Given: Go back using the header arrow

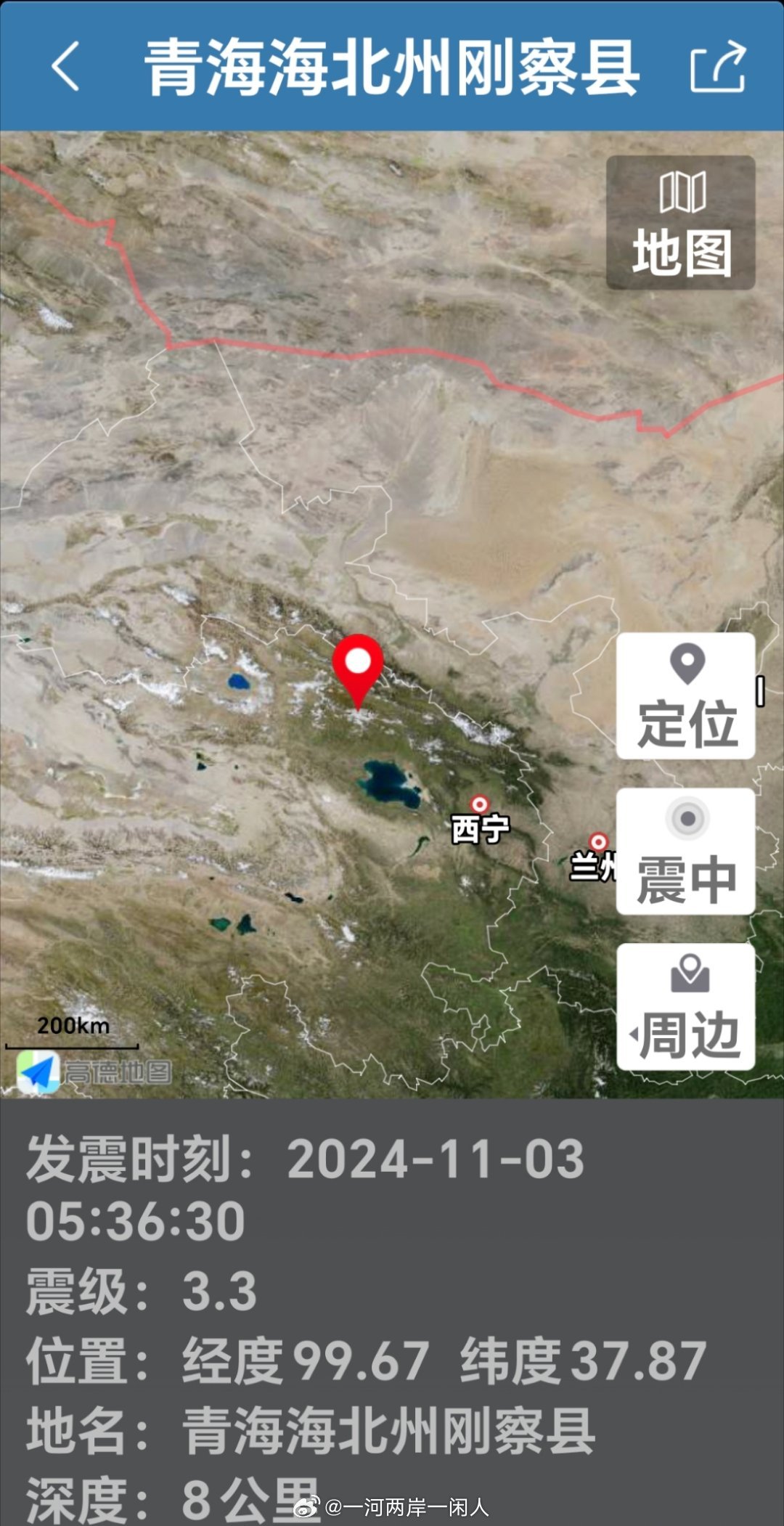Looking at the screenshot, I should (x=65, y=66).
